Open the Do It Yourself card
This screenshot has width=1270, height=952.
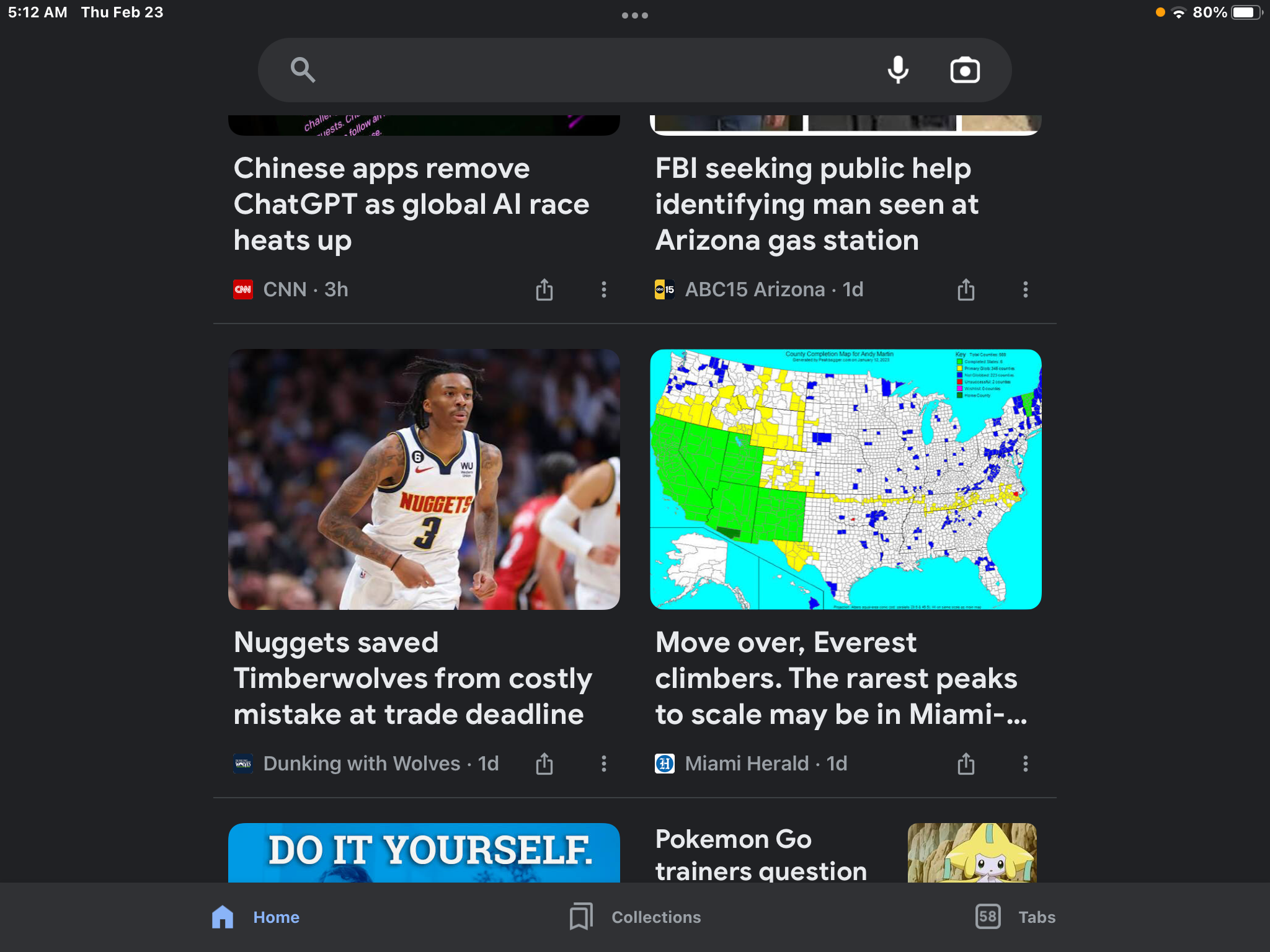pyautogui.click(x=424, y=852)
